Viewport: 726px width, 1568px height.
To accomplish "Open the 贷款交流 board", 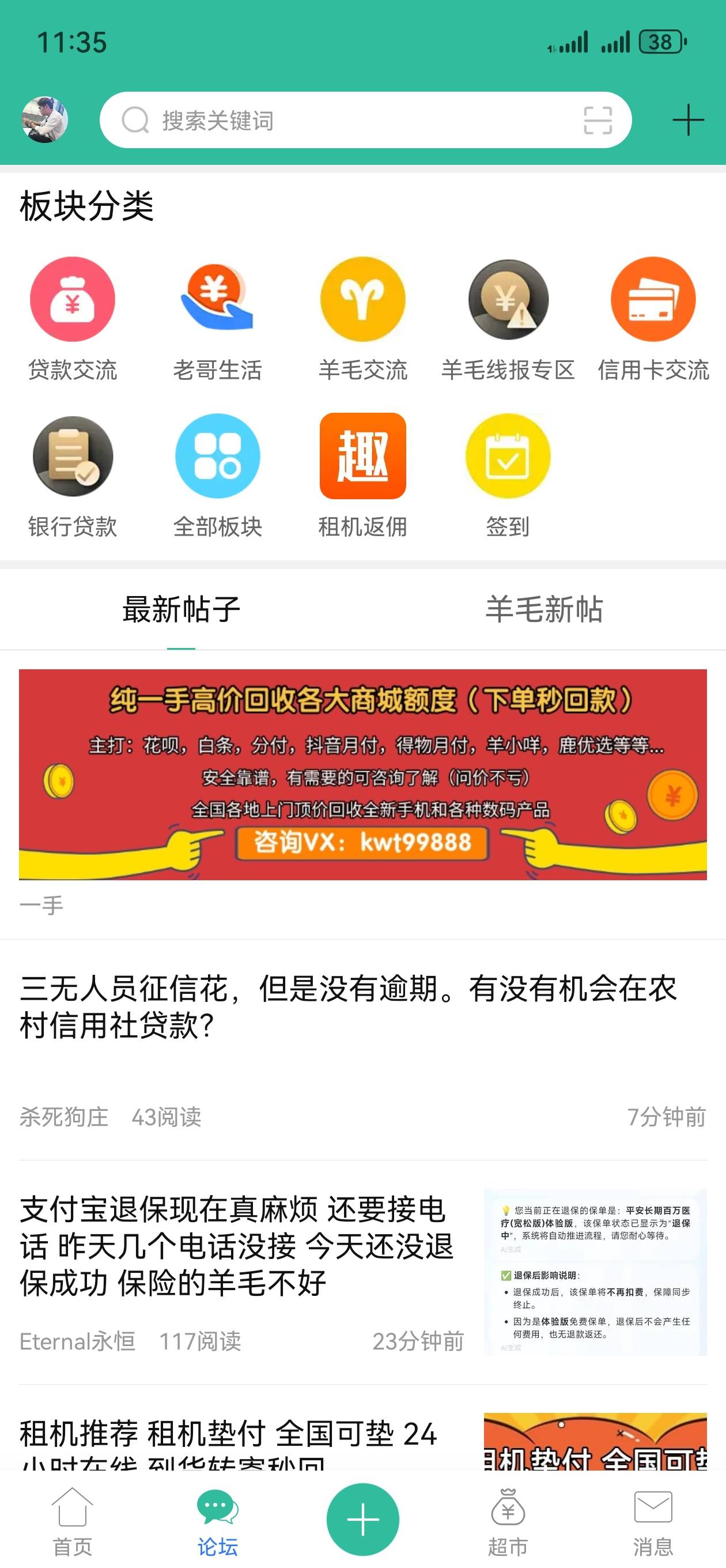I will tap(73, 319).
